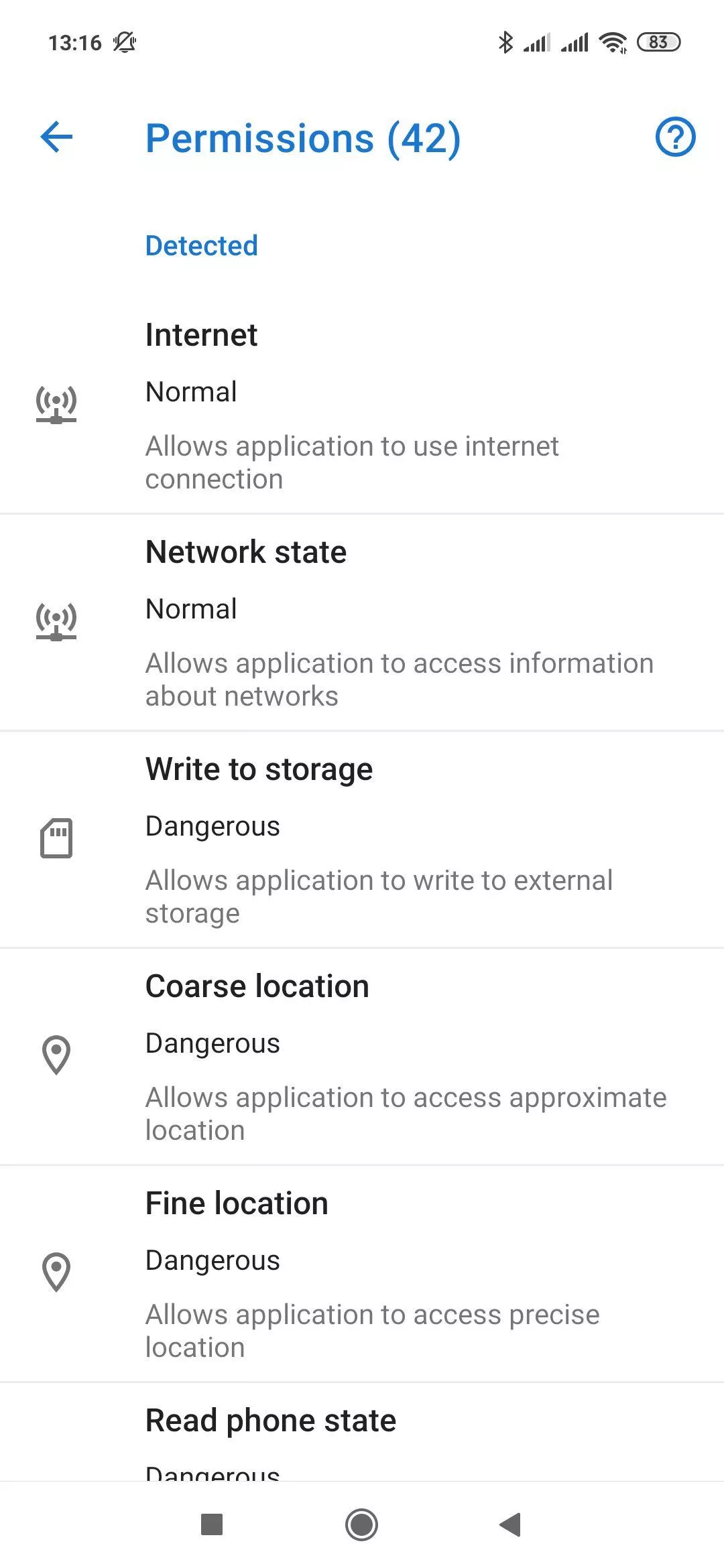724x1568 pixels.
Task: Select the Fine location permission
Action: click(362, 1274)
